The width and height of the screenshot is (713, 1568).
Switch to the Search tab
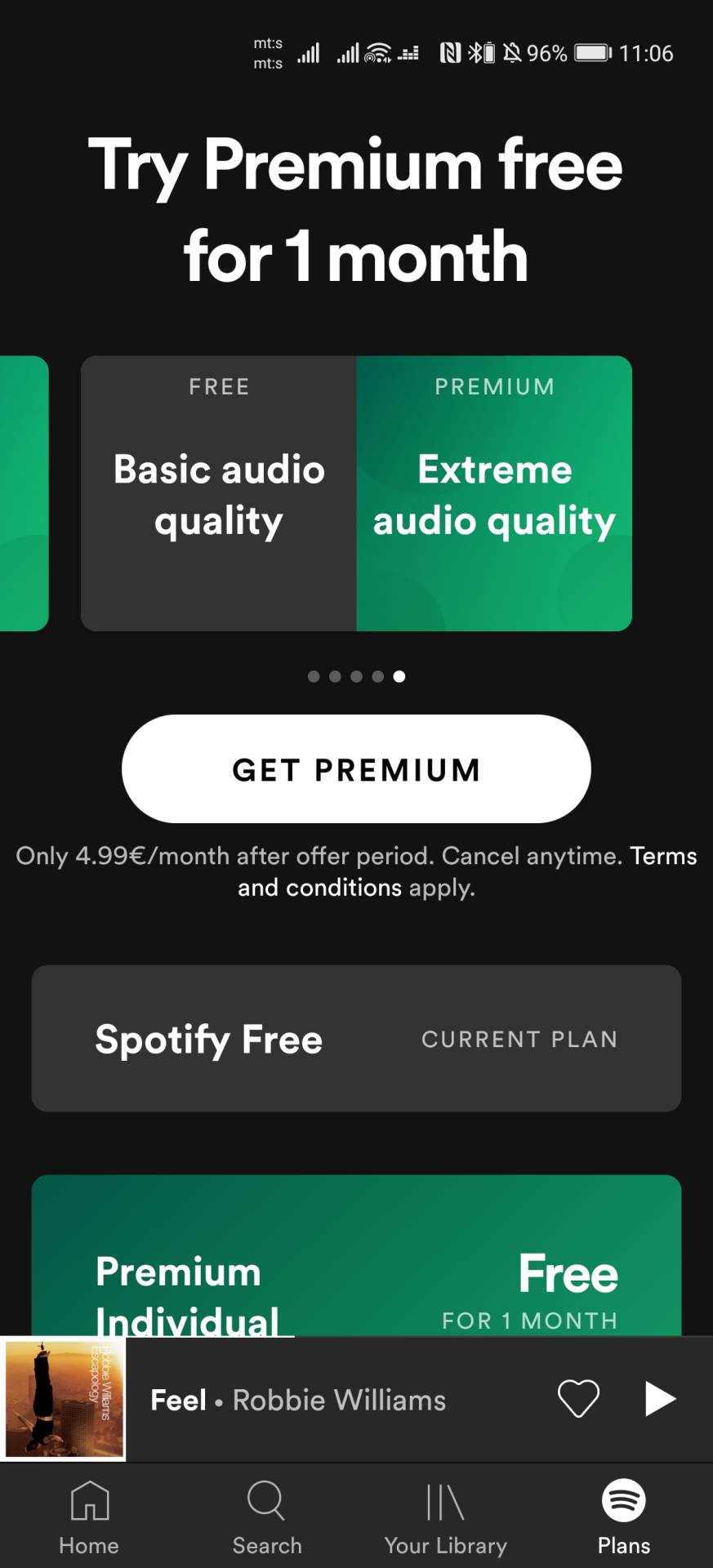(267, 1517)
